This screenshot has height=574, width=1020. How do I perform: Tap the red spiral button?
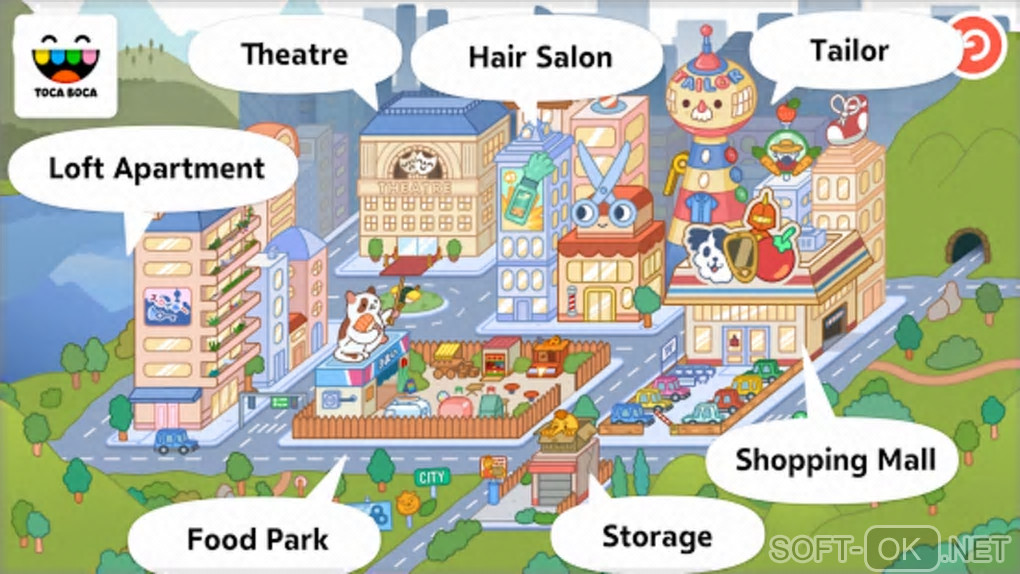pos(975,46)
